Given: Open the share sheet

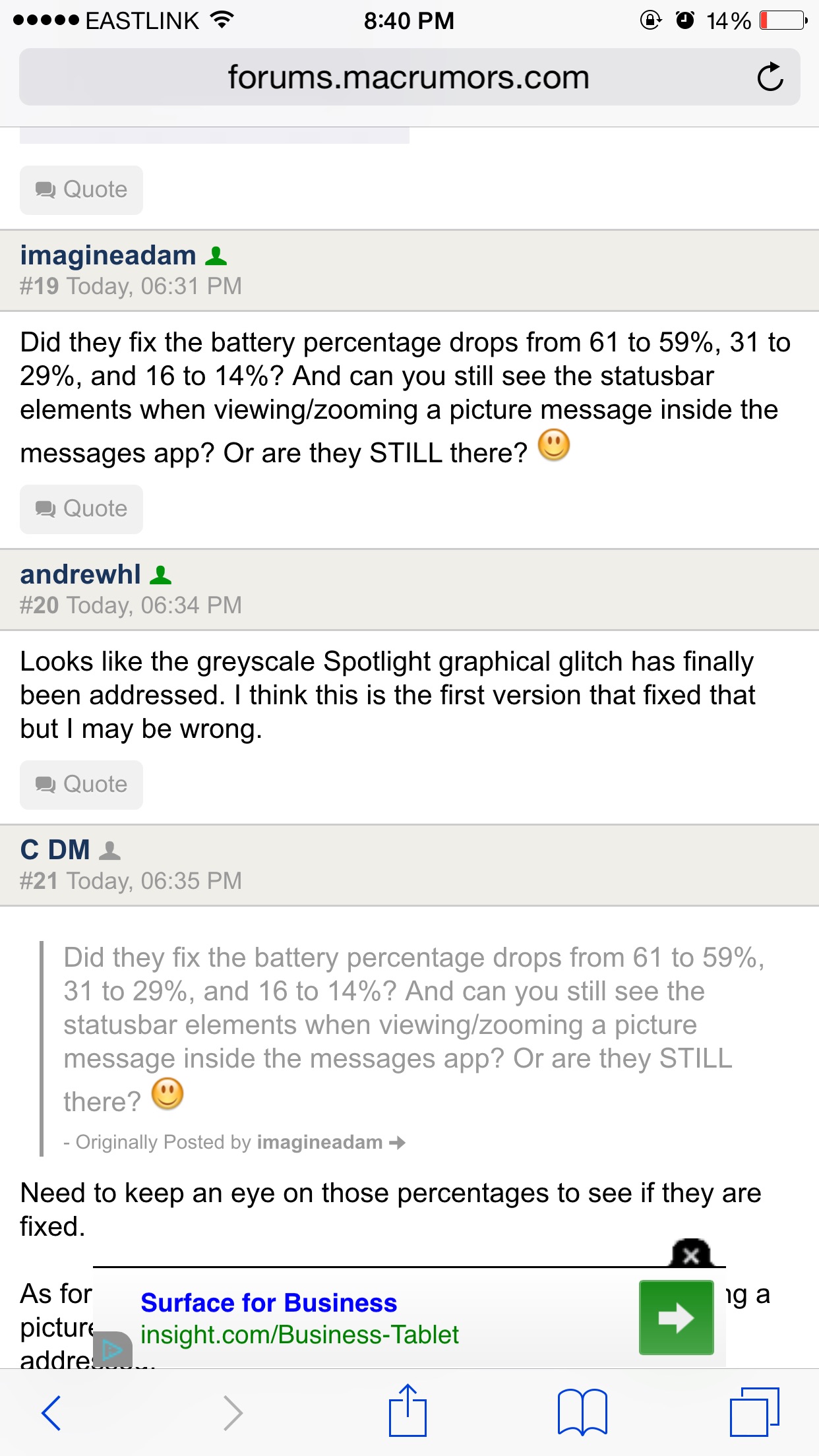Looking at the screenshot, I should click(408, 1410).
